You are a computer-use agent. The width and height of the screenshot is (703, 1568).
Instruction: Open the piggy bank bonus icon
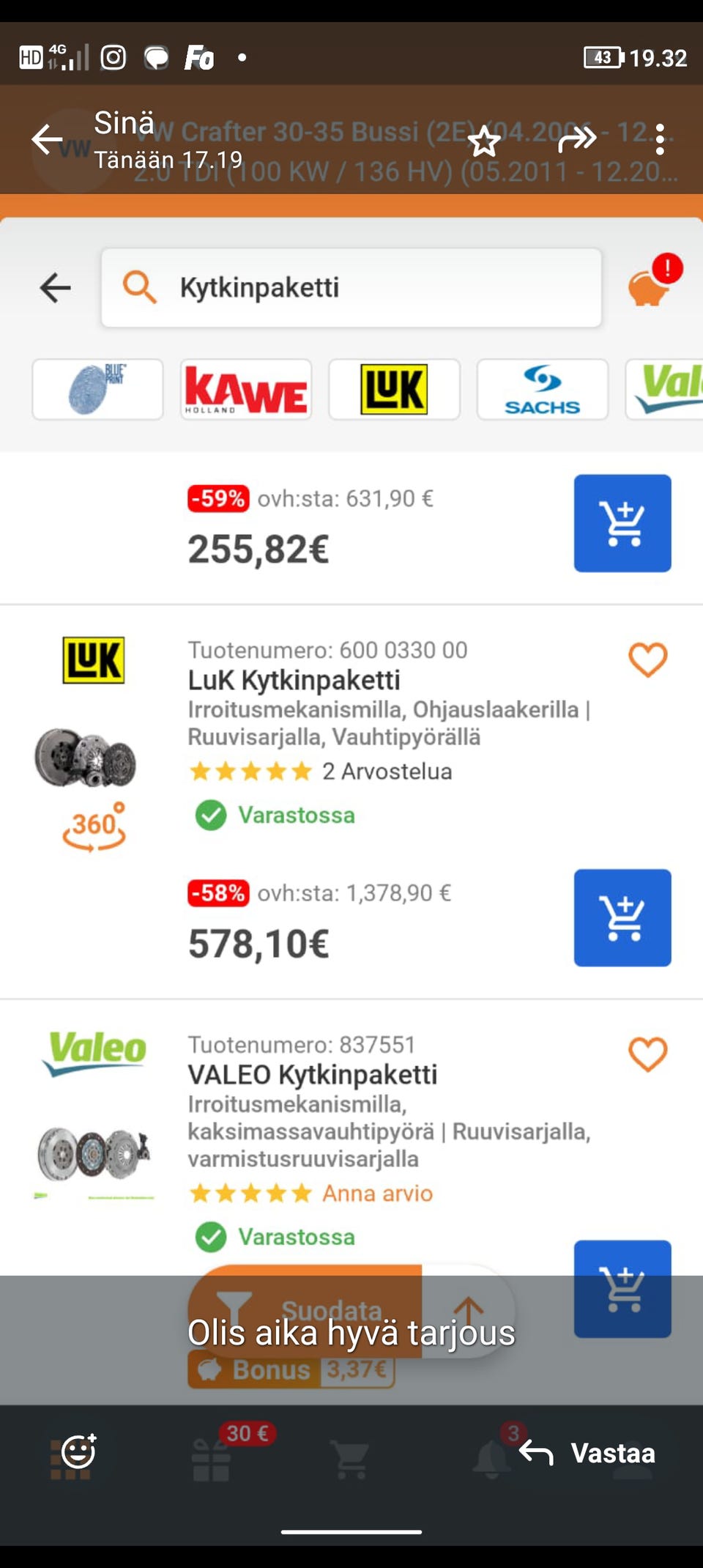pyautogui.click(x=647, y=287)
